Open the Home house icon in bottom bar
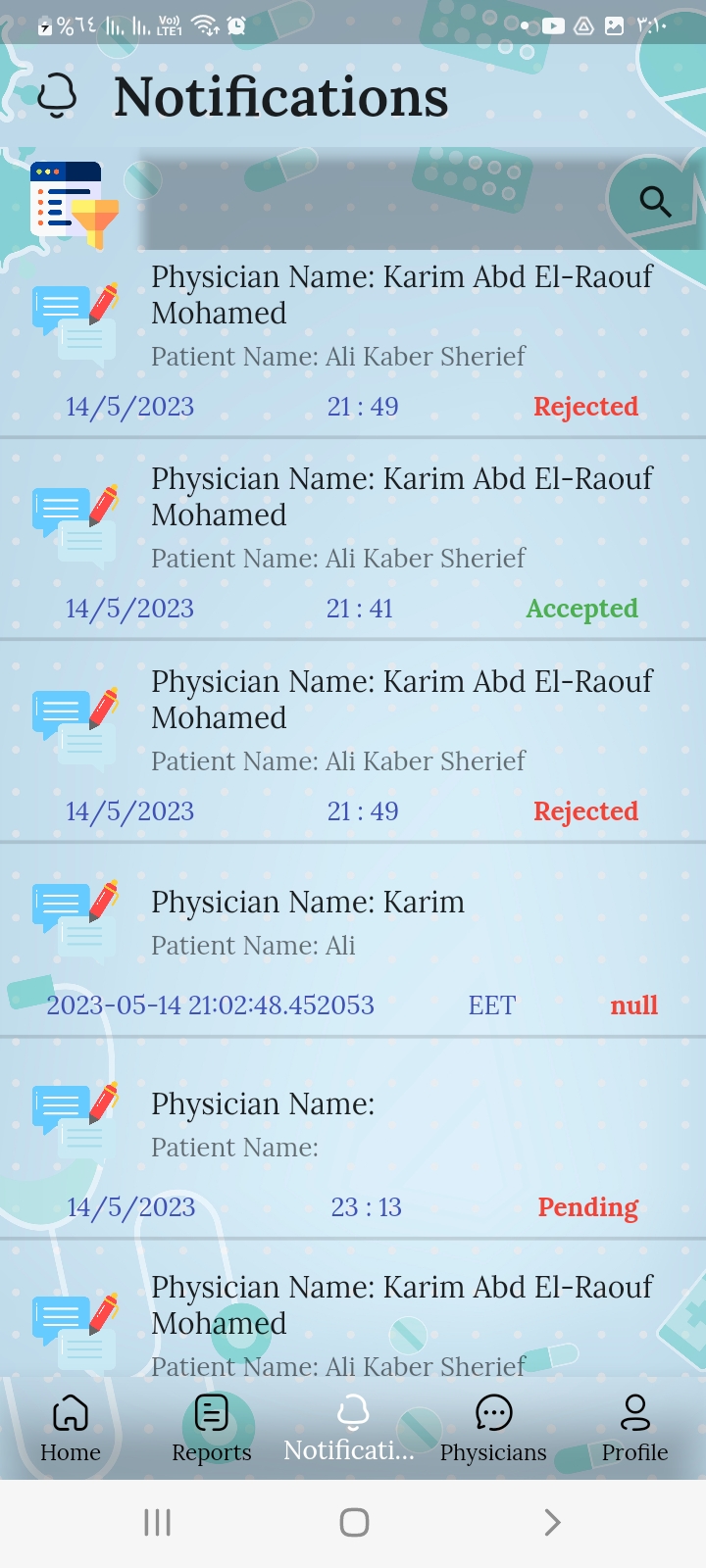 (x=70, y=1413)
